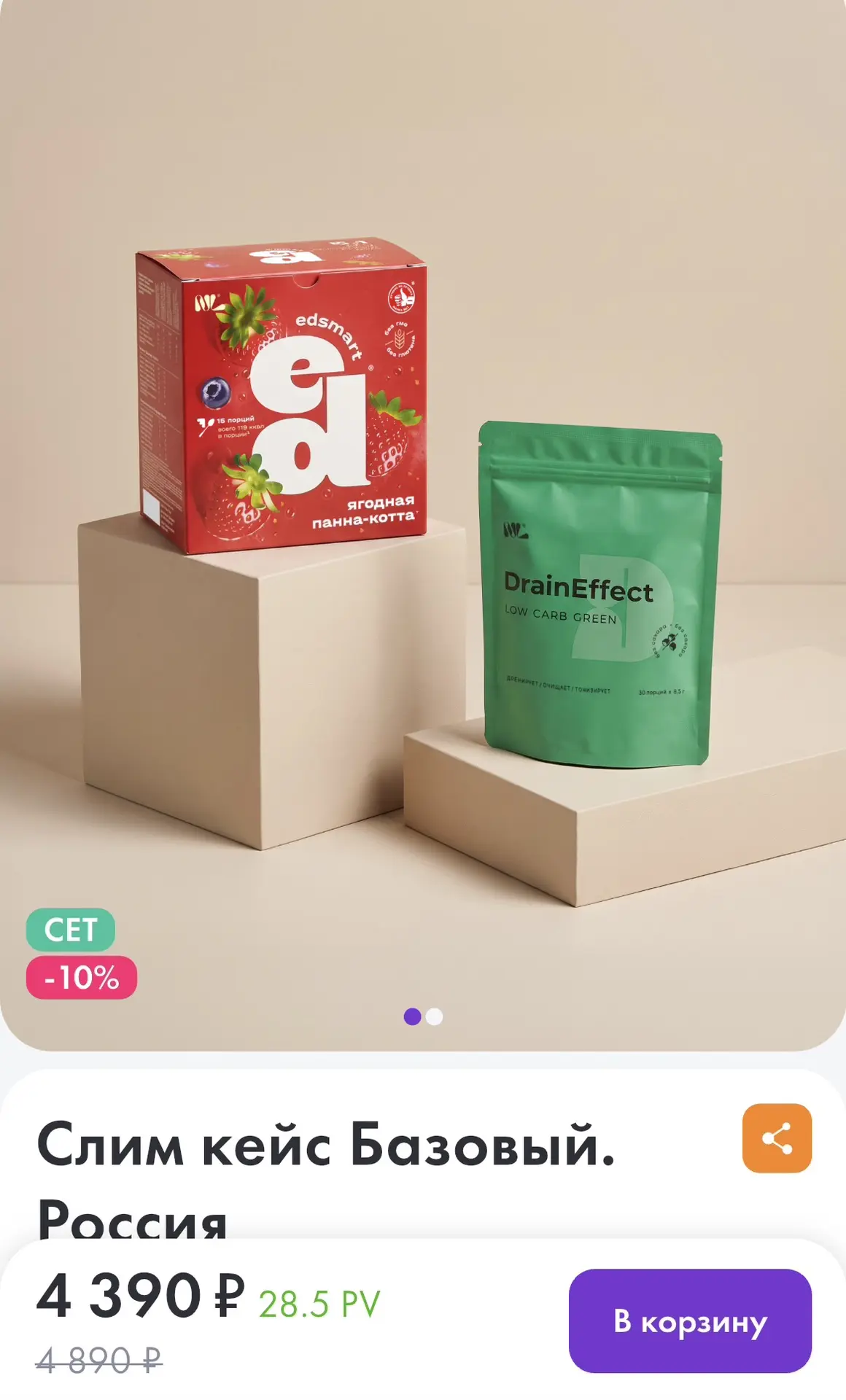
Task: Open the main product photo
Action: [x=423, y=525]
